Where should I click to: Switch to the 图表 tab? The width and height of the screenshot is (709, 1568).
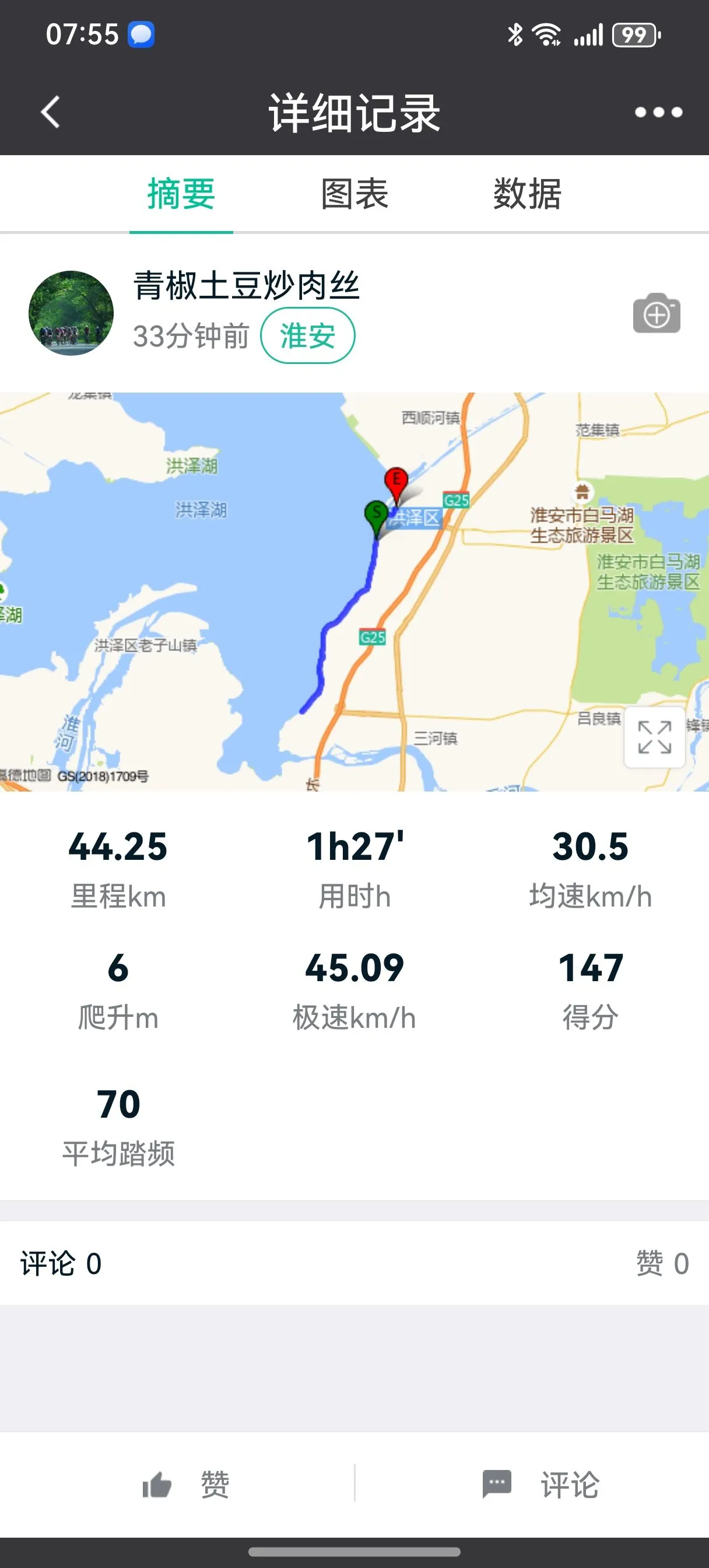(354, 194)
